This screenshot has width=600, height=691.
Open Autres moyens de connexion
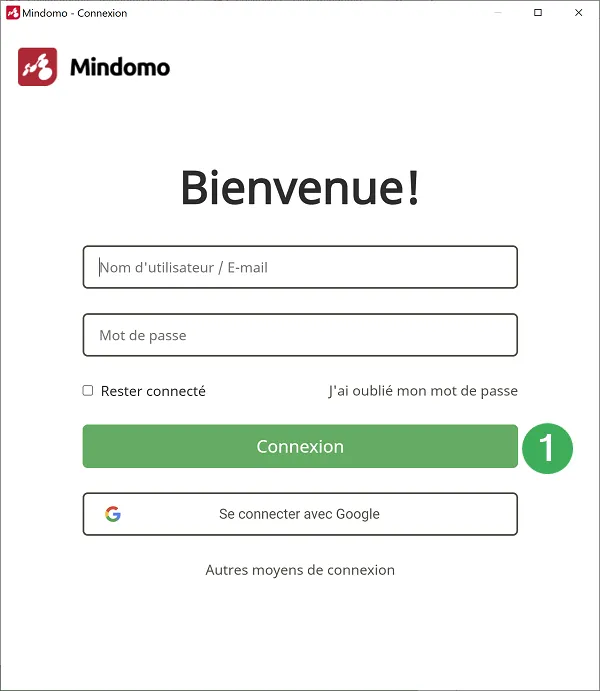pyautogui.click(x=300, y=570)
